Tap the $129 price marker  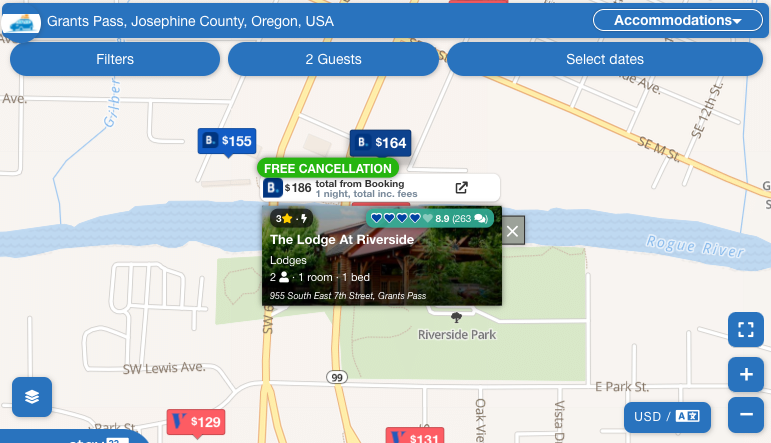(x=195, y=422)
